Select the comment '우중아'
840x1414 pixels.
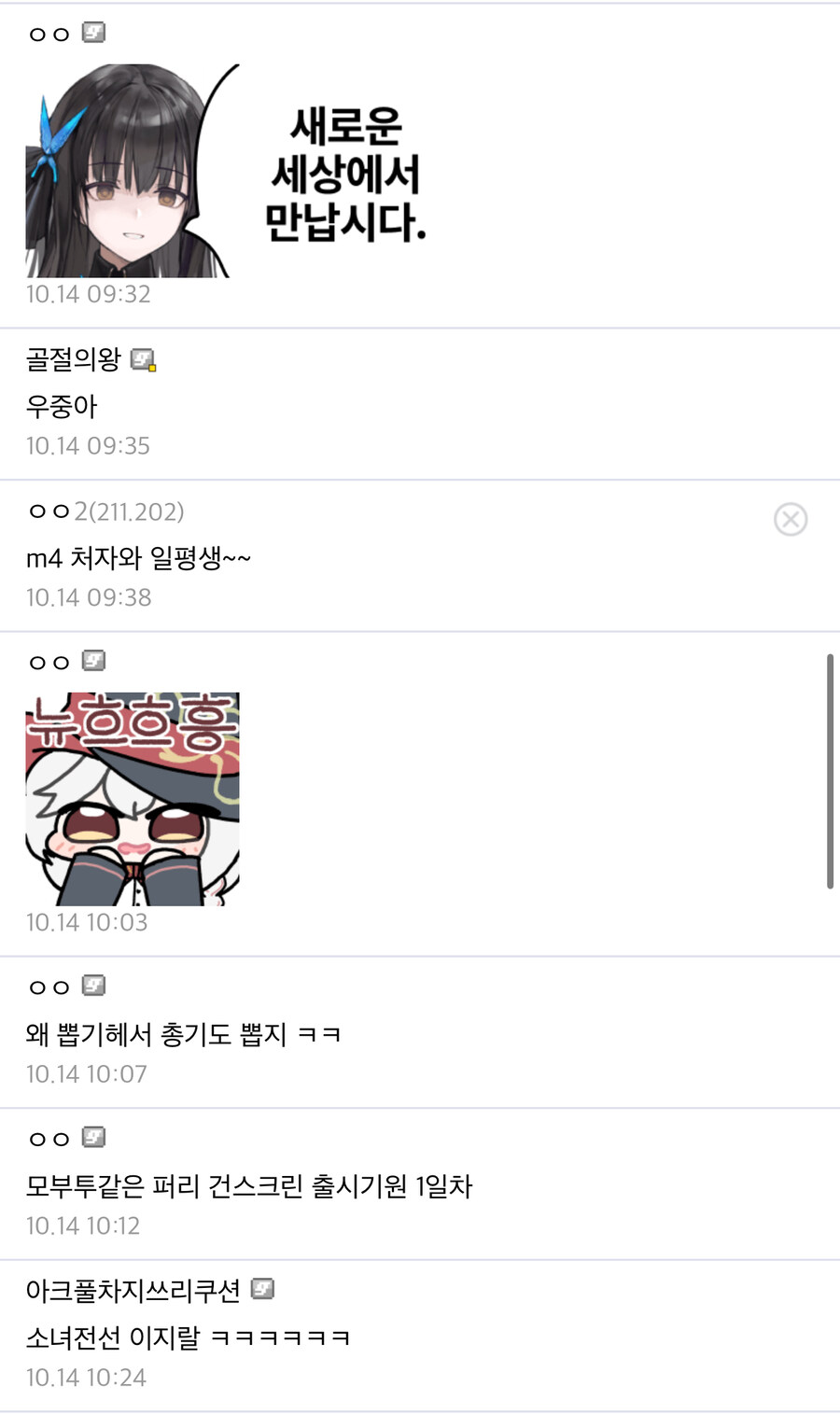[x=62, y=406]
